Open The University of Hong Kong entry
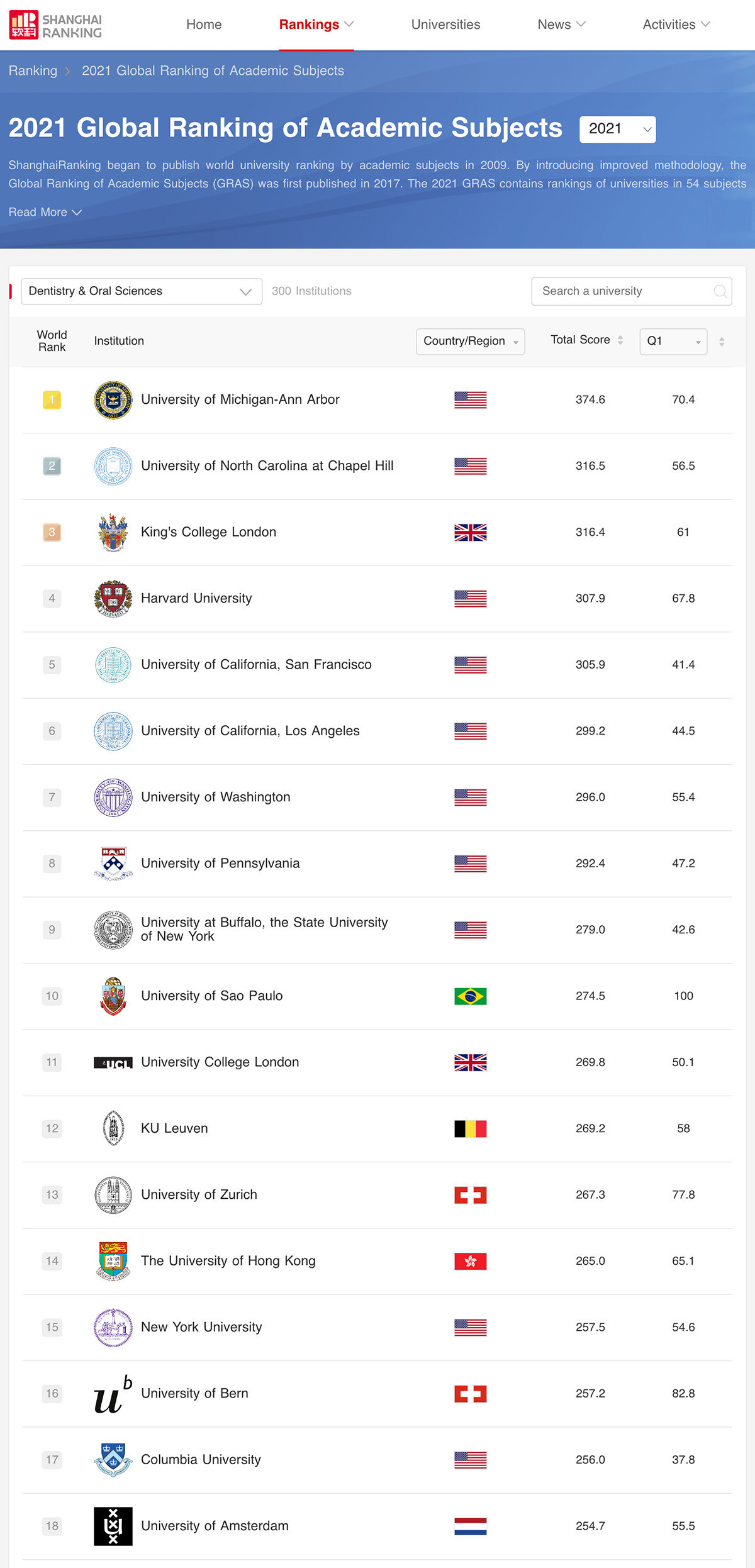The height and width of the screenshot is (1568, 755). pyautogui.click(x=228, y=1260)
